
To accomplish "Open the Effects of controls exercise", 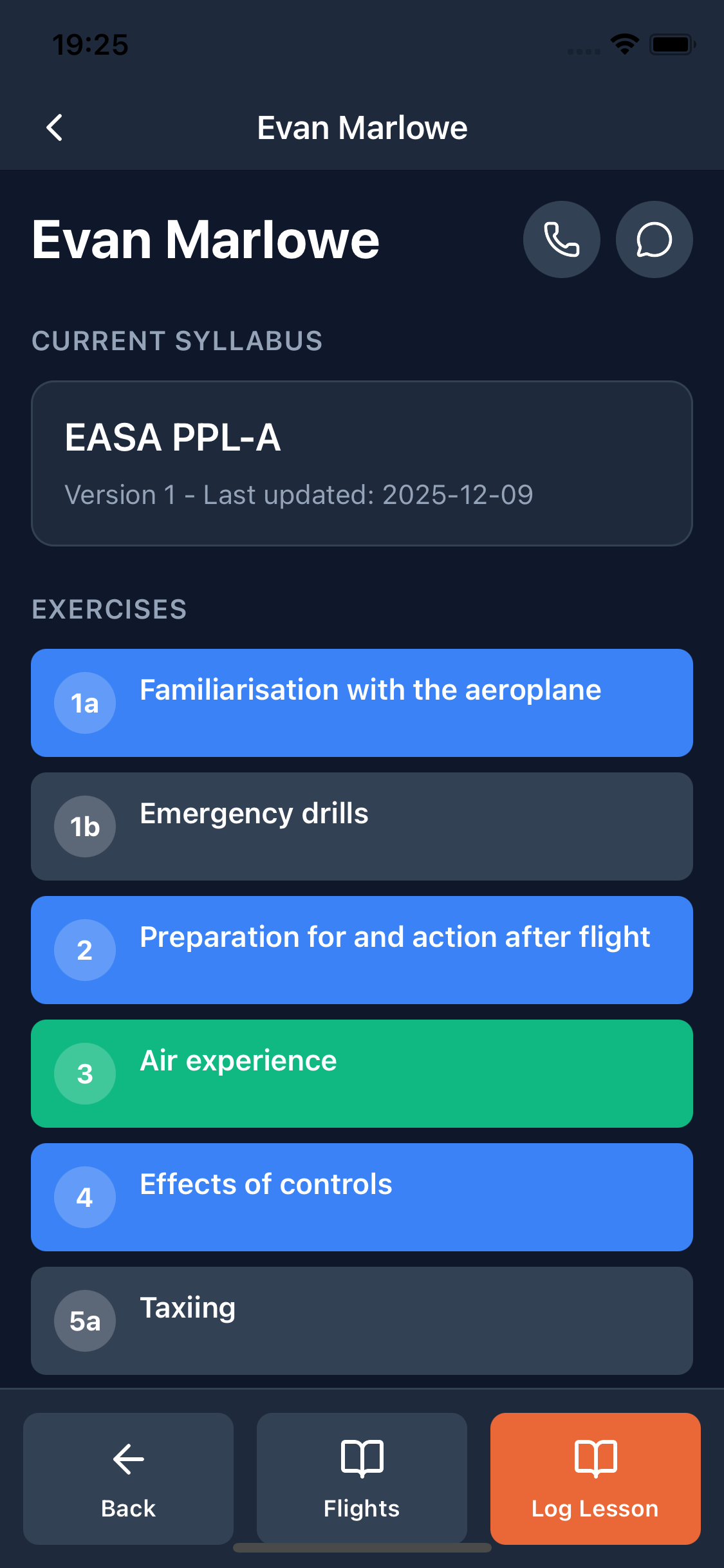I will pos(362,1197).
